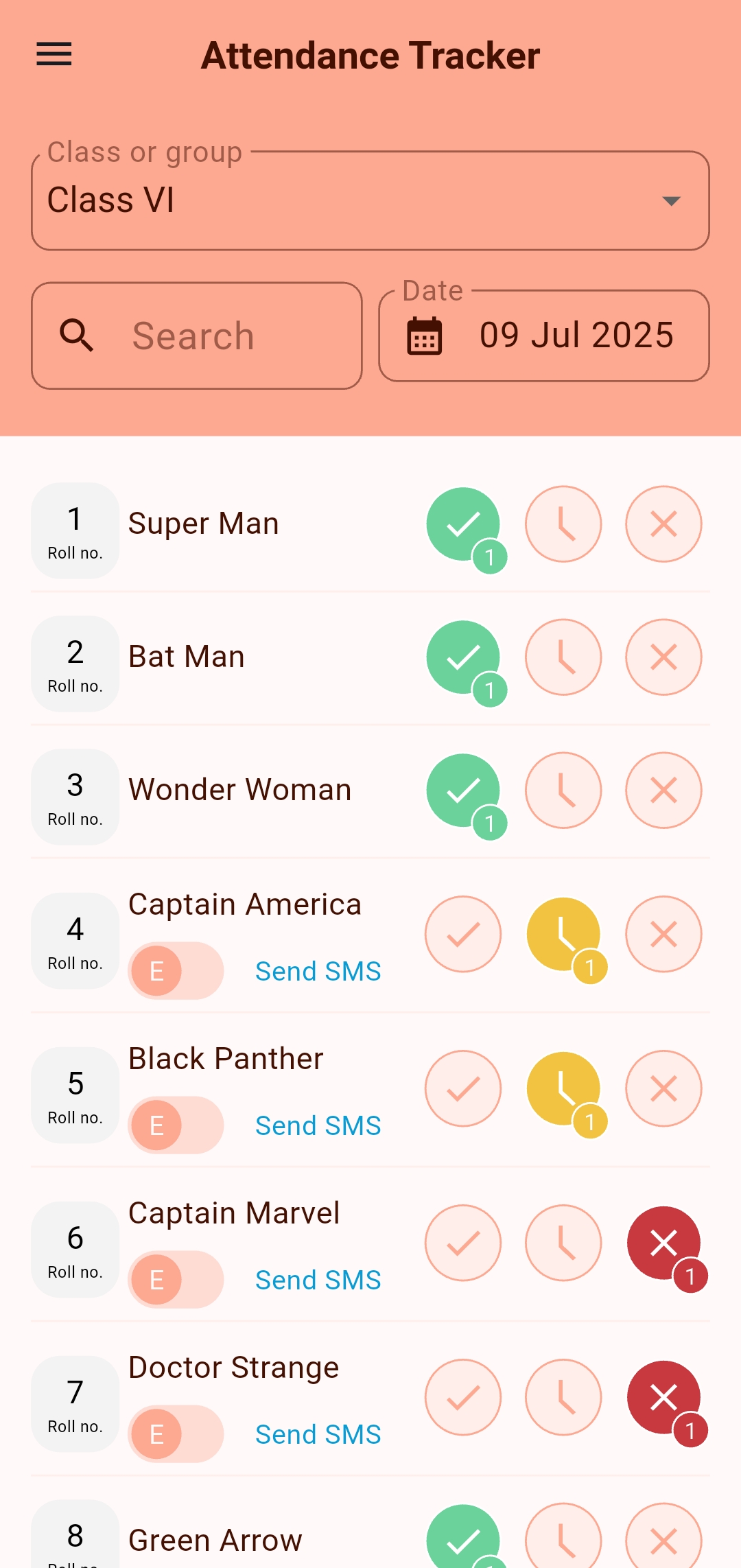Mark Captain America as present
The width and height of the screenshot is (741, 1568).
463,934
